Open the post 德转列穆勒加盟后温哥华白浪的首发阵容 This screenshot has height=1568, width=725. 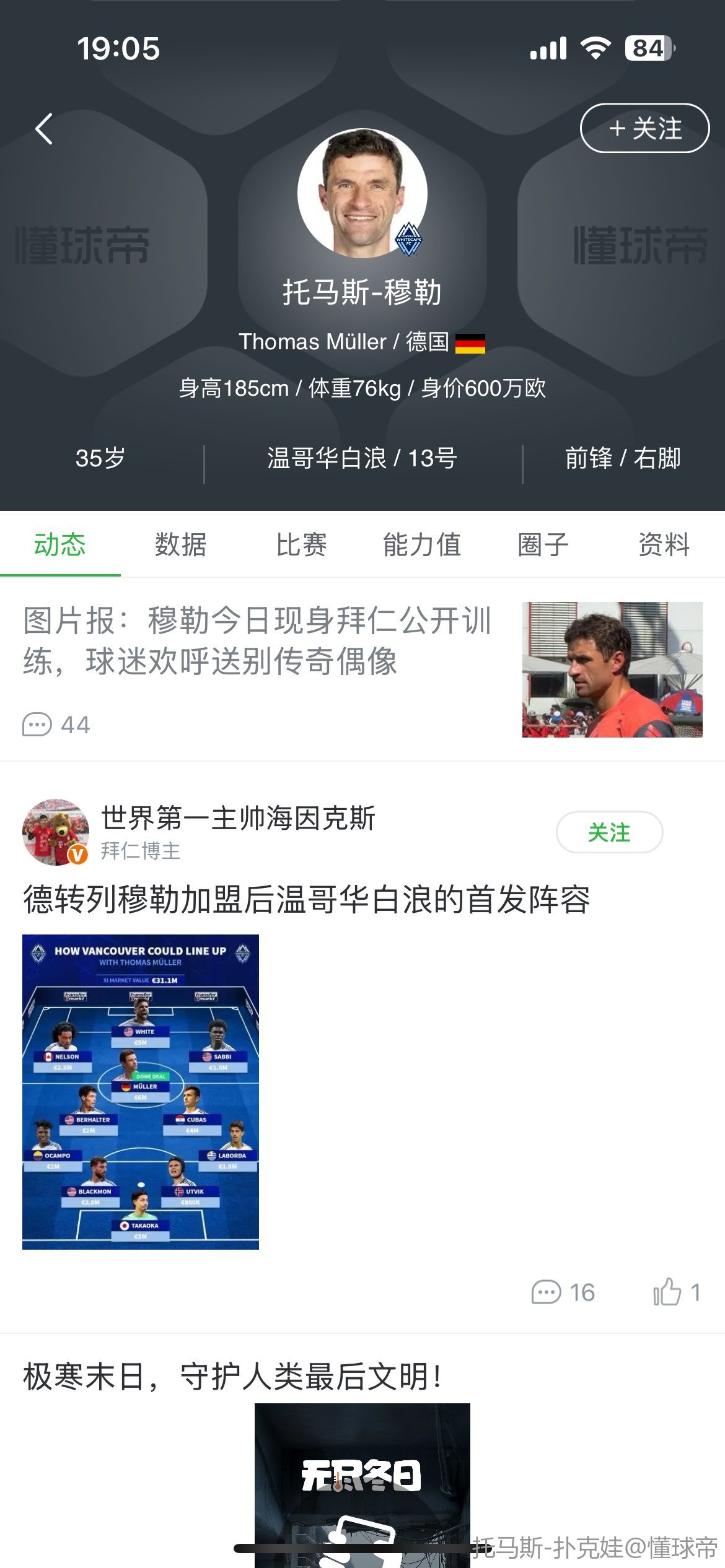(307, 899)
